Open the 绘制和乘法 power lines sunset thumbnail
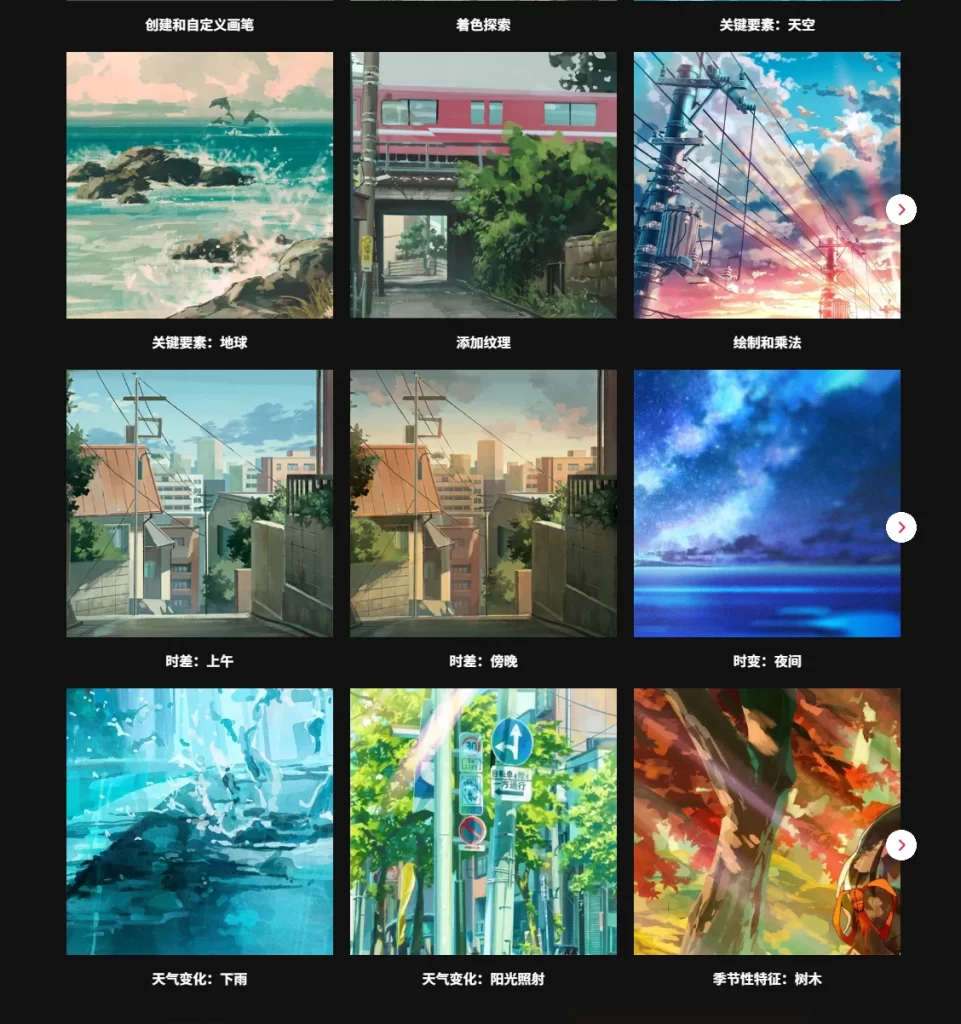961x1024 pixels. click(x=766, y=185)
